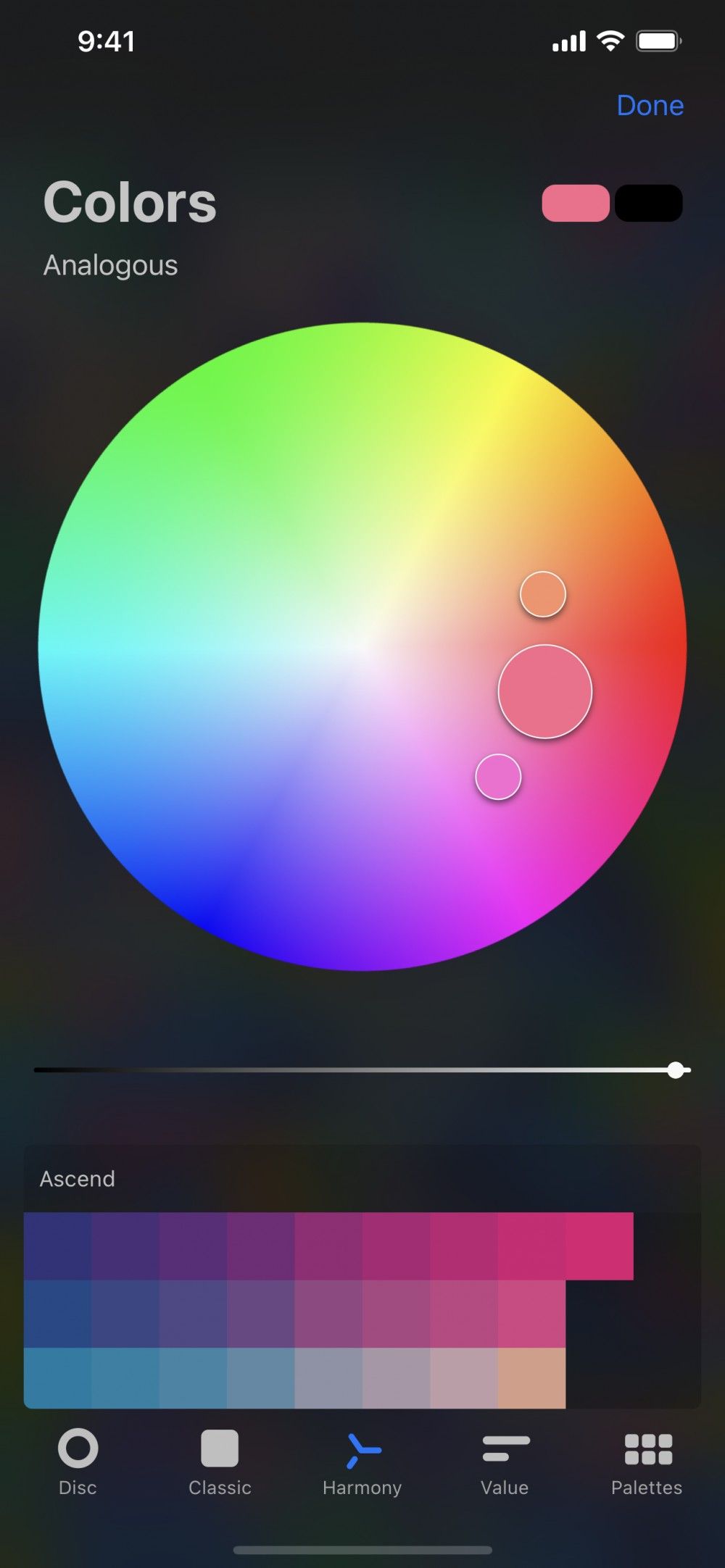Switch to the Harmony tab label
725x1568 pixels.
[362, 1488]
